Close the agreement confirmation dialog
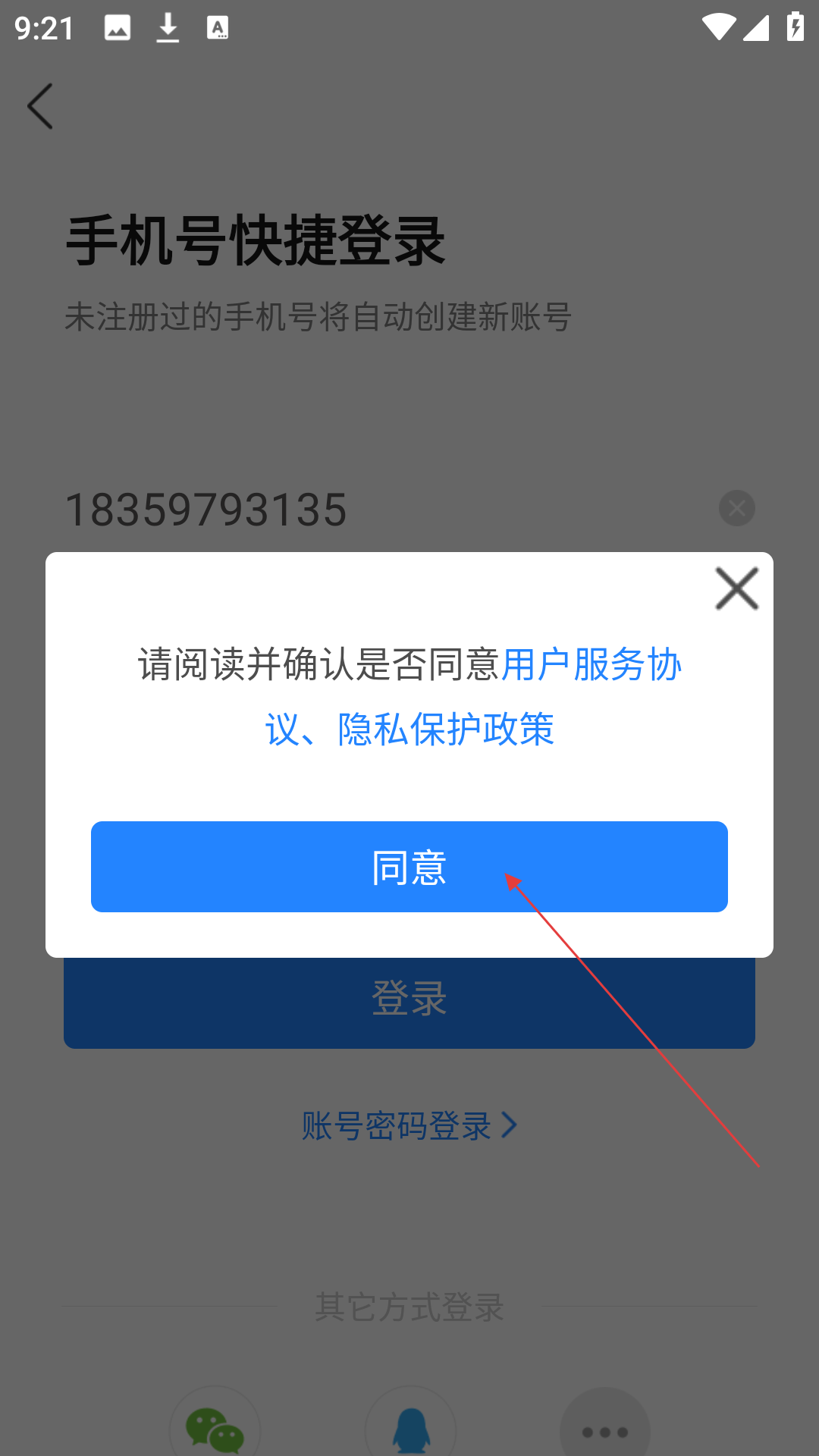 click(x=736, y=588)
